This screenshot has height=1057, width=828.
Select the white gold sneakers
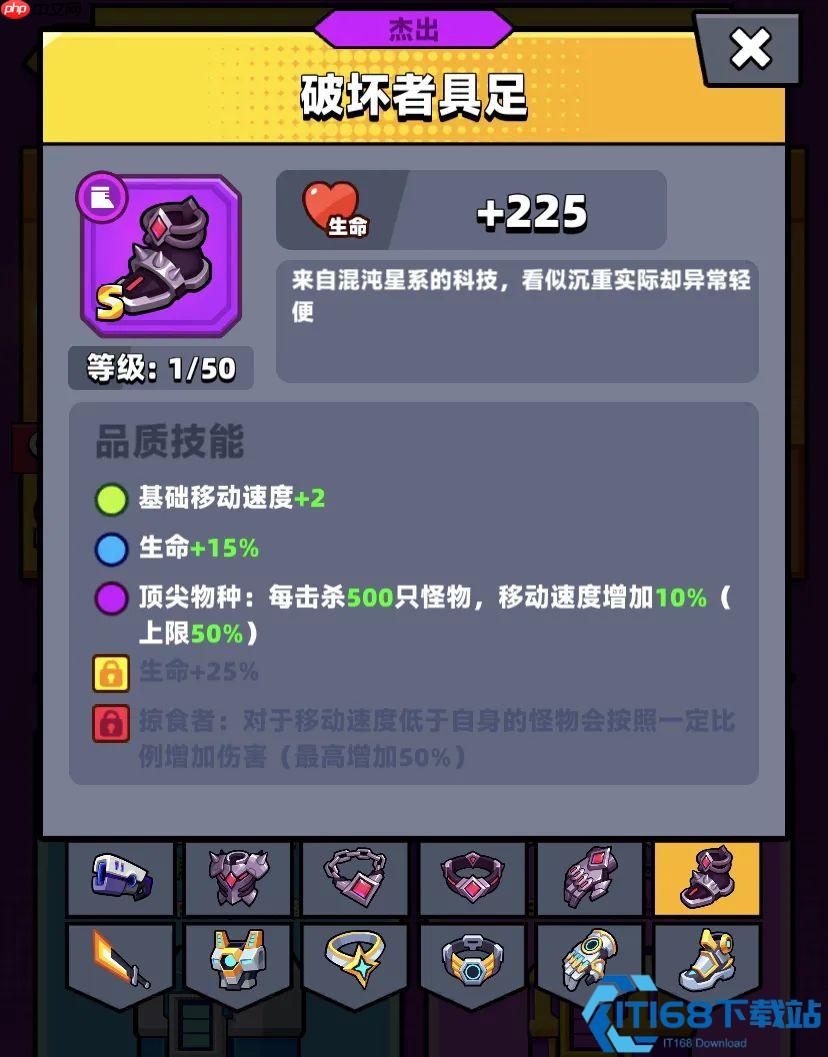tap(706, 960)
